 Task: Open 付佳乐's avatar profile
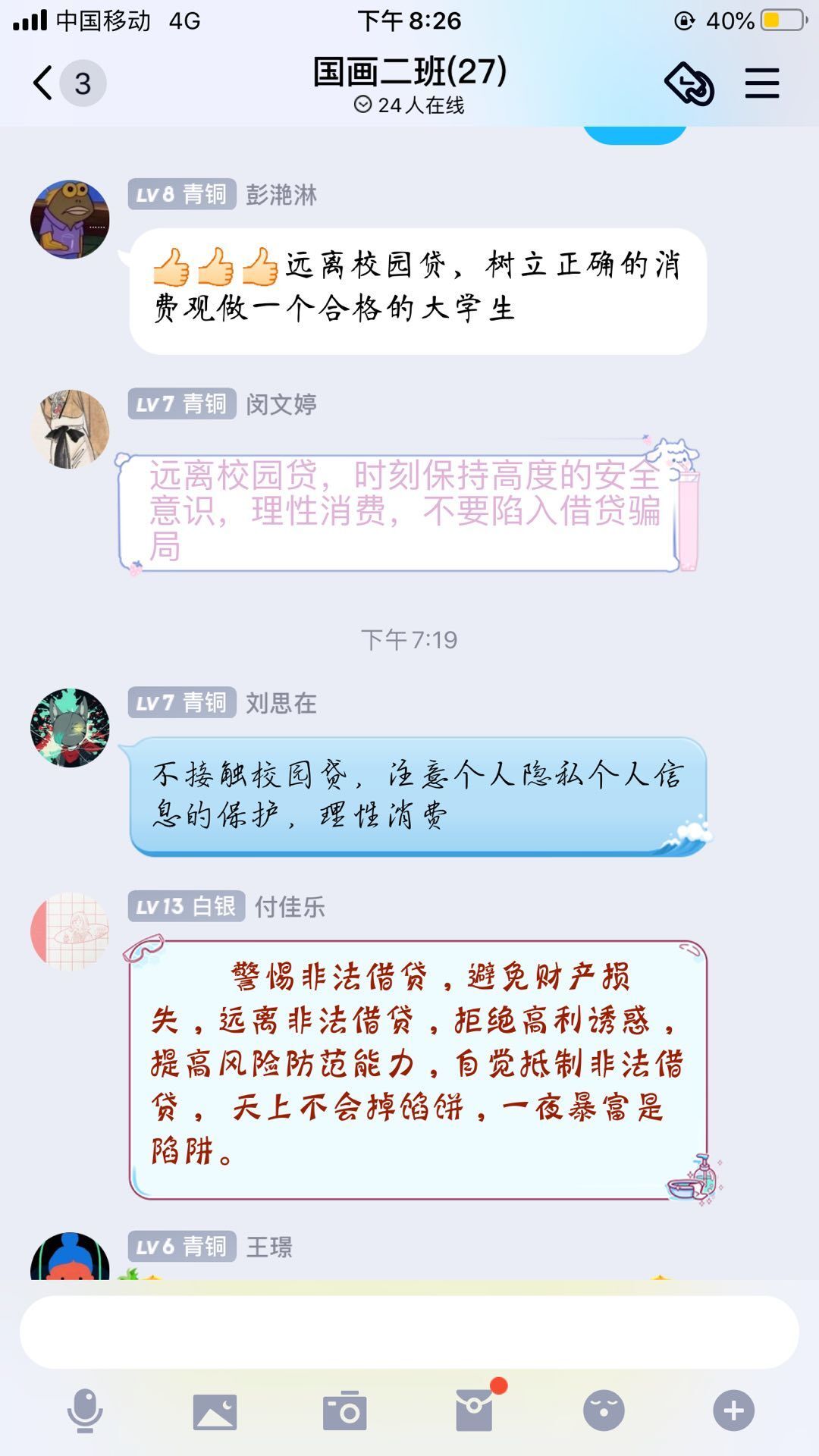tap(70, 931)
